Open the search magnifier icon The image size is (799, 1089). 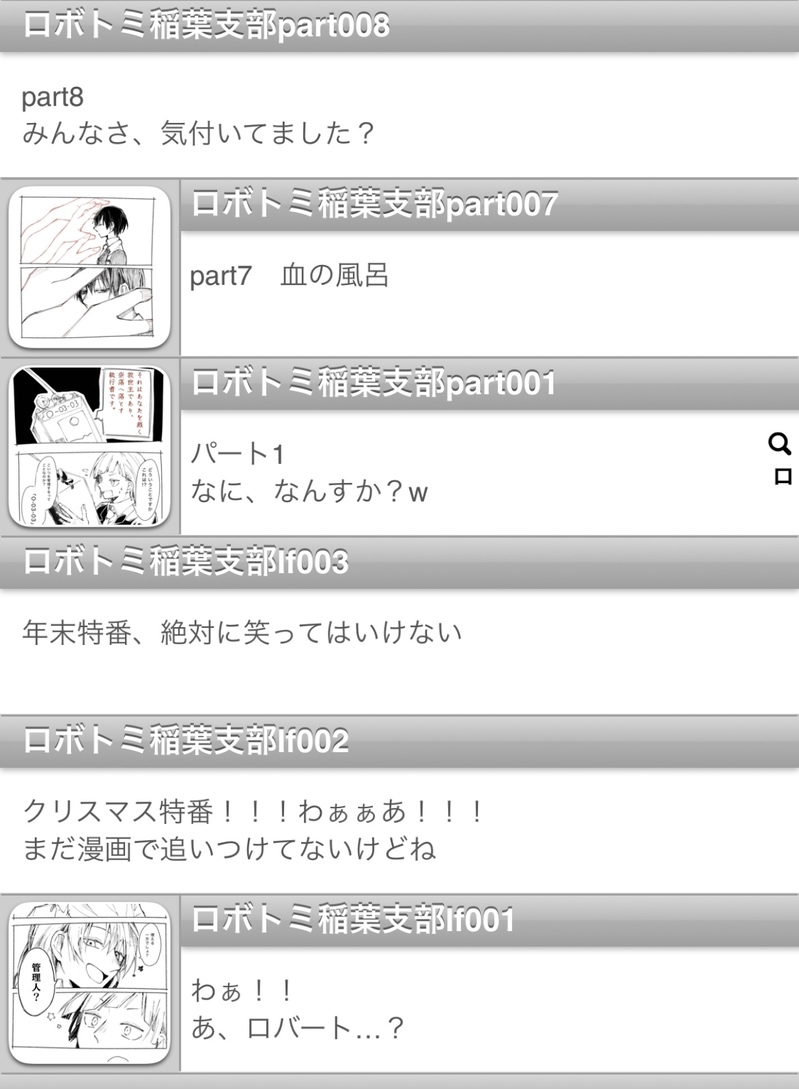point(780,444)
